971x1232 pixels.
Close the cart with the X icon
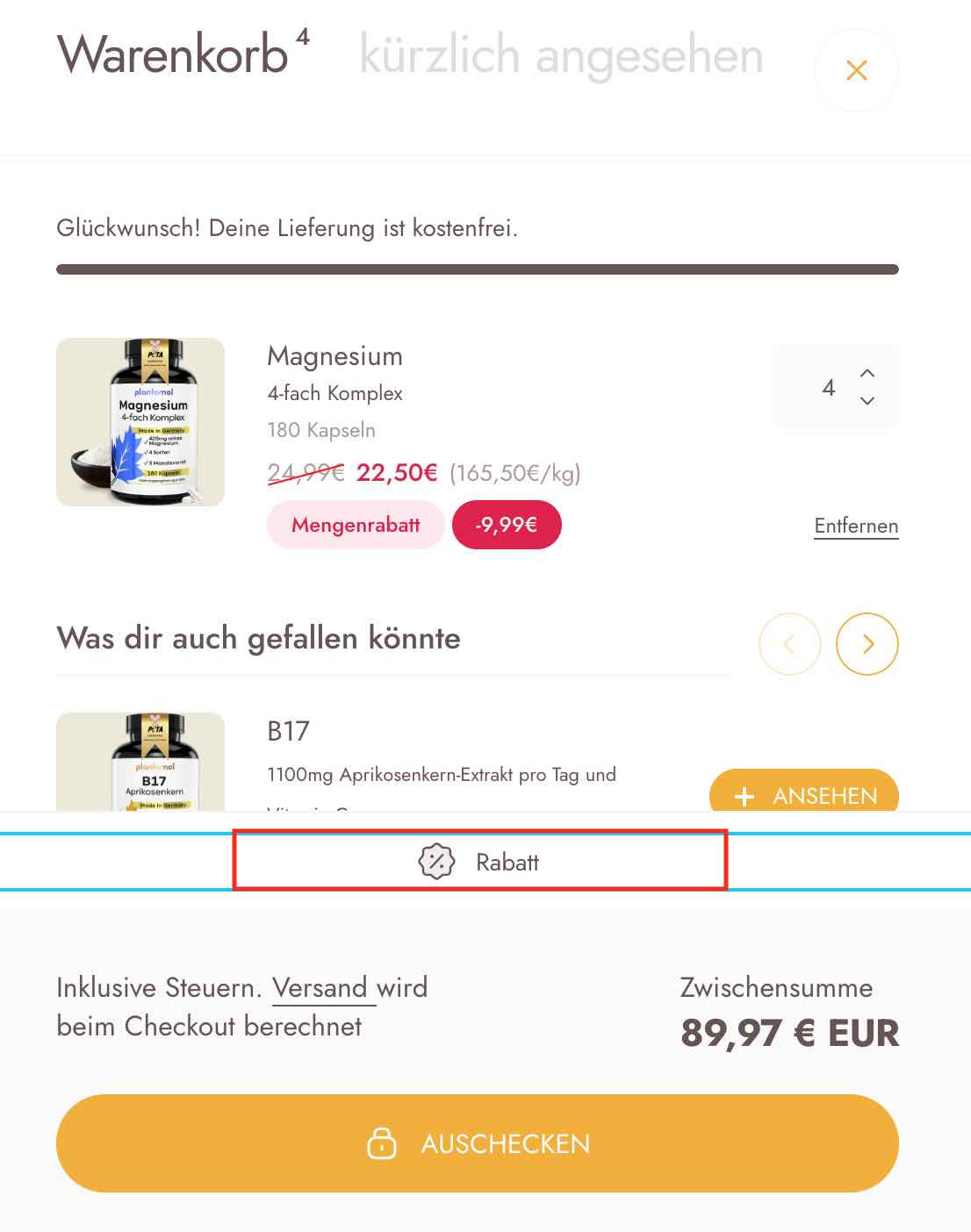[x=858, y=70]
